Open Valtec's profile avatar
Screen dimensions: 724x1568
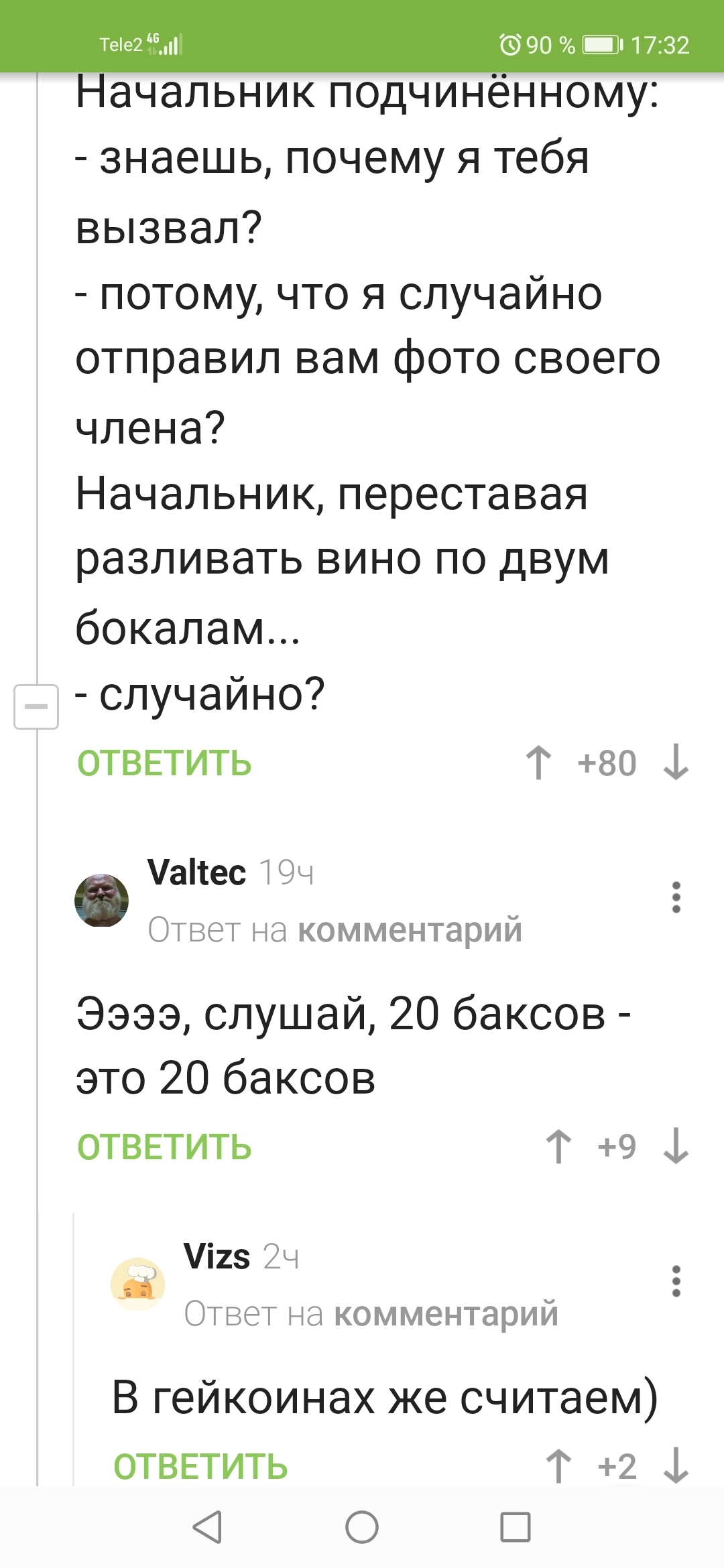pos(101,900)
